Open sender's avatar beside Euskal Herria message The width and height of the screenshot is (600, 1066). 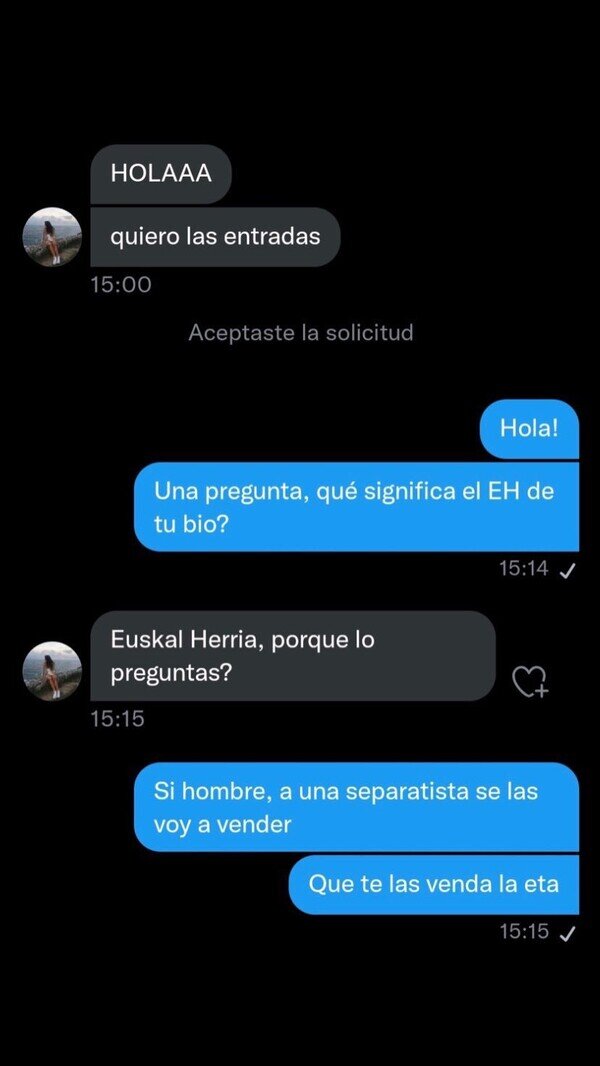coord(52,670)
